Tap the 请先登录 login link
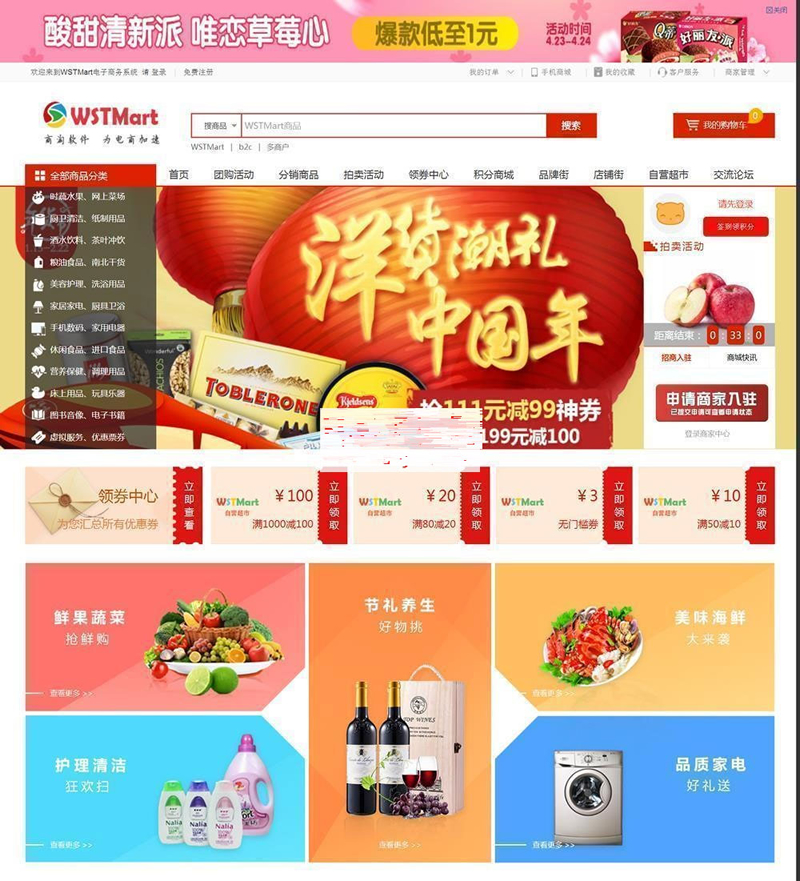This screenshot has width=800, height=881. pyautogui.click(x=735, y=204)
